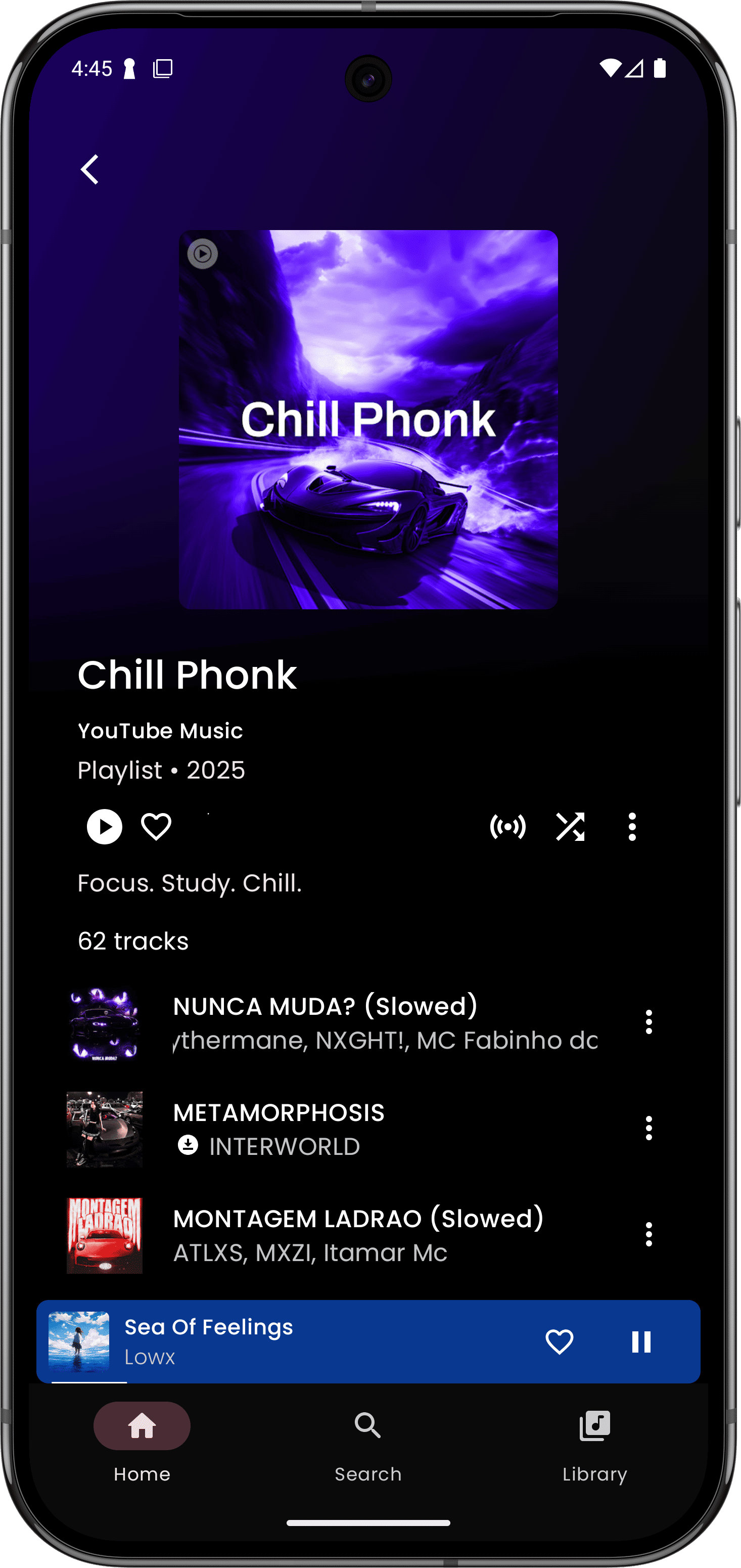
Task: Open the Search tab icon
Action: [x=368, y=1426]
